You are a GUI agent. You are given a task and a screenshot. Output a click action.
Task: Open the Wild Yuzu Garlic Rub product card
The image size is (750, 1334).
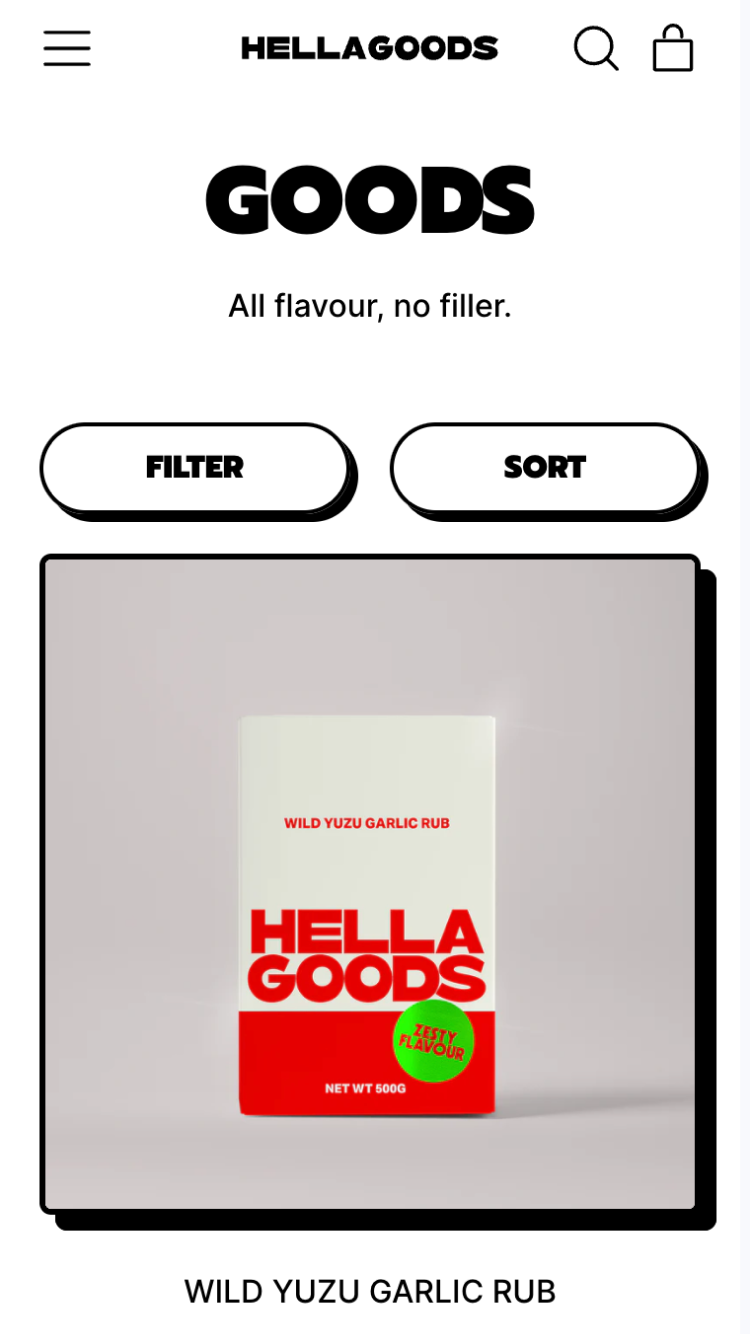[x=369, y=884]
